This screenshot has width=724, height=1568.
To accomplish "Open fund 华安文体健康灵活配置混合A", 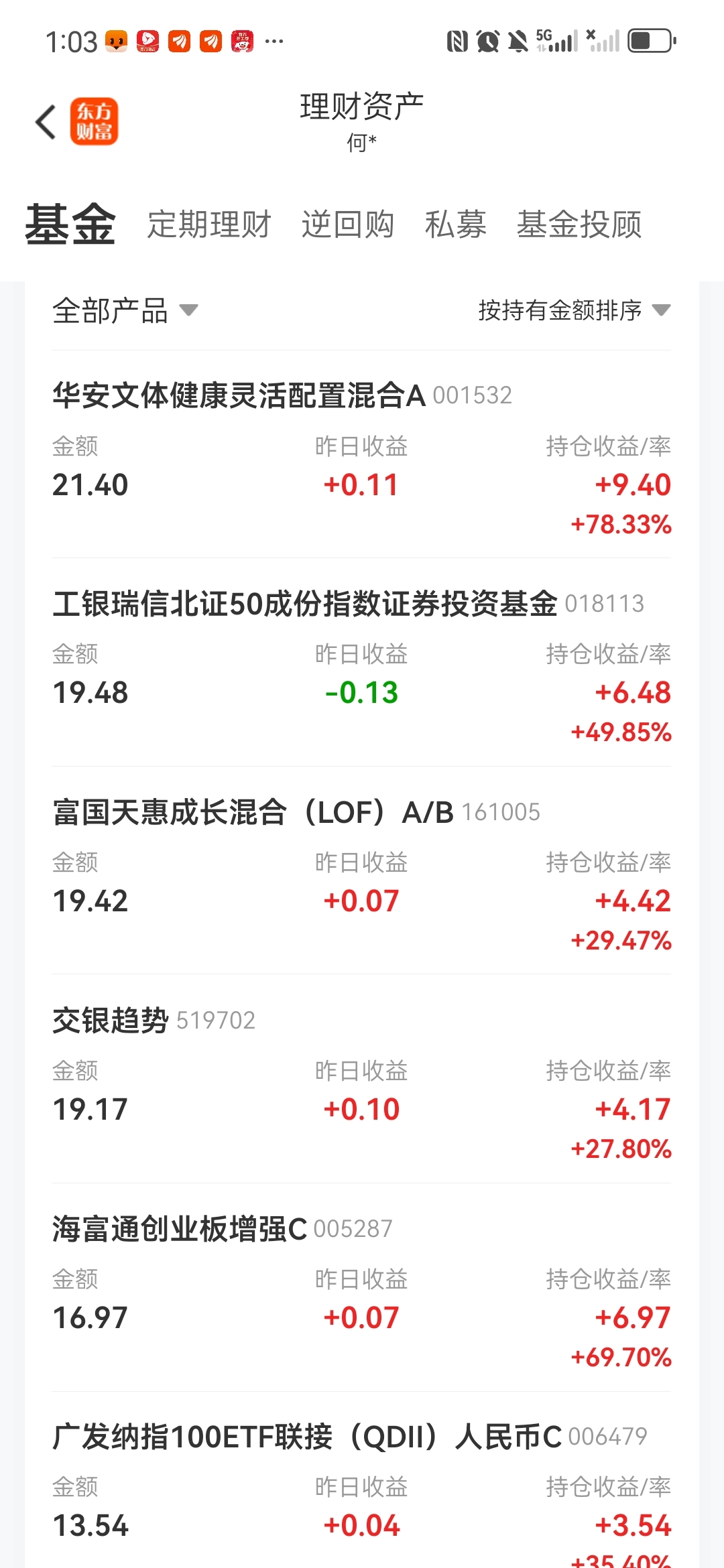I will coord(361,455).
